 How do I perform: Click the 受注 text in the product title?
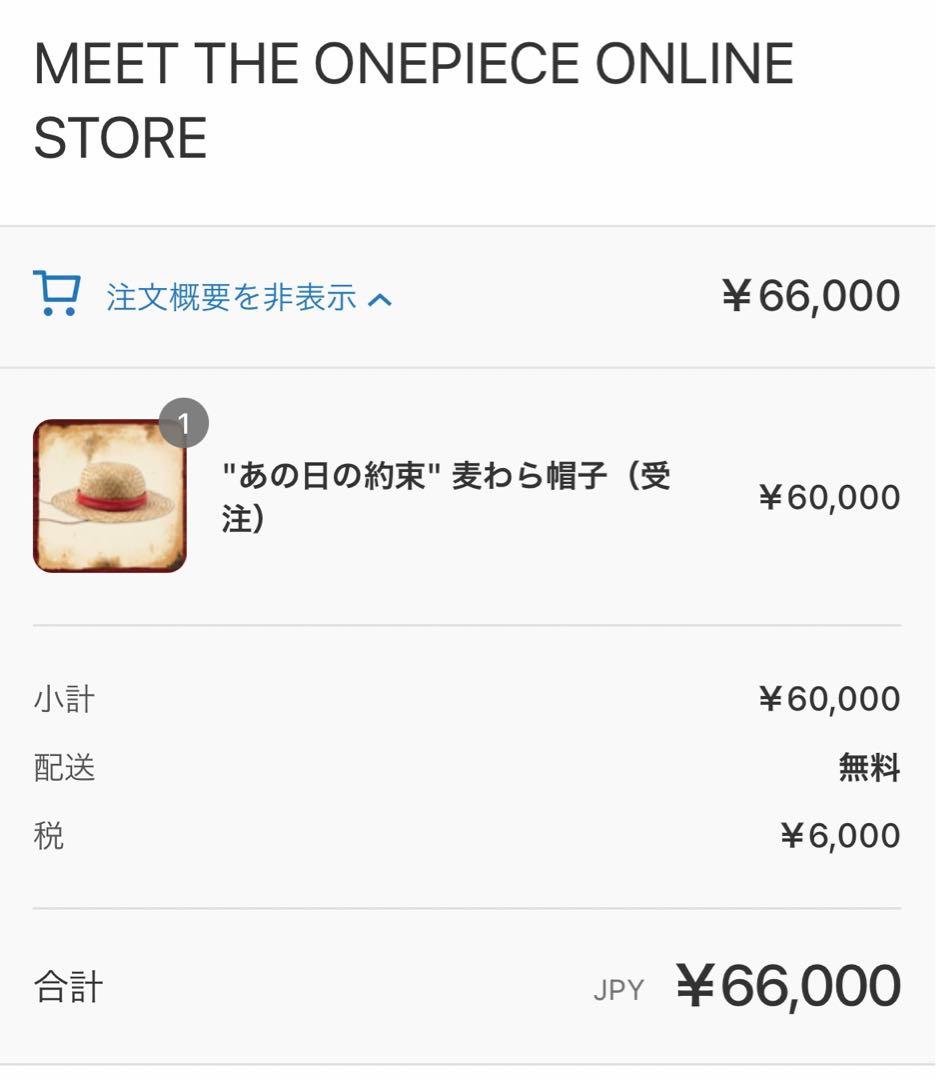click(657, 478)
